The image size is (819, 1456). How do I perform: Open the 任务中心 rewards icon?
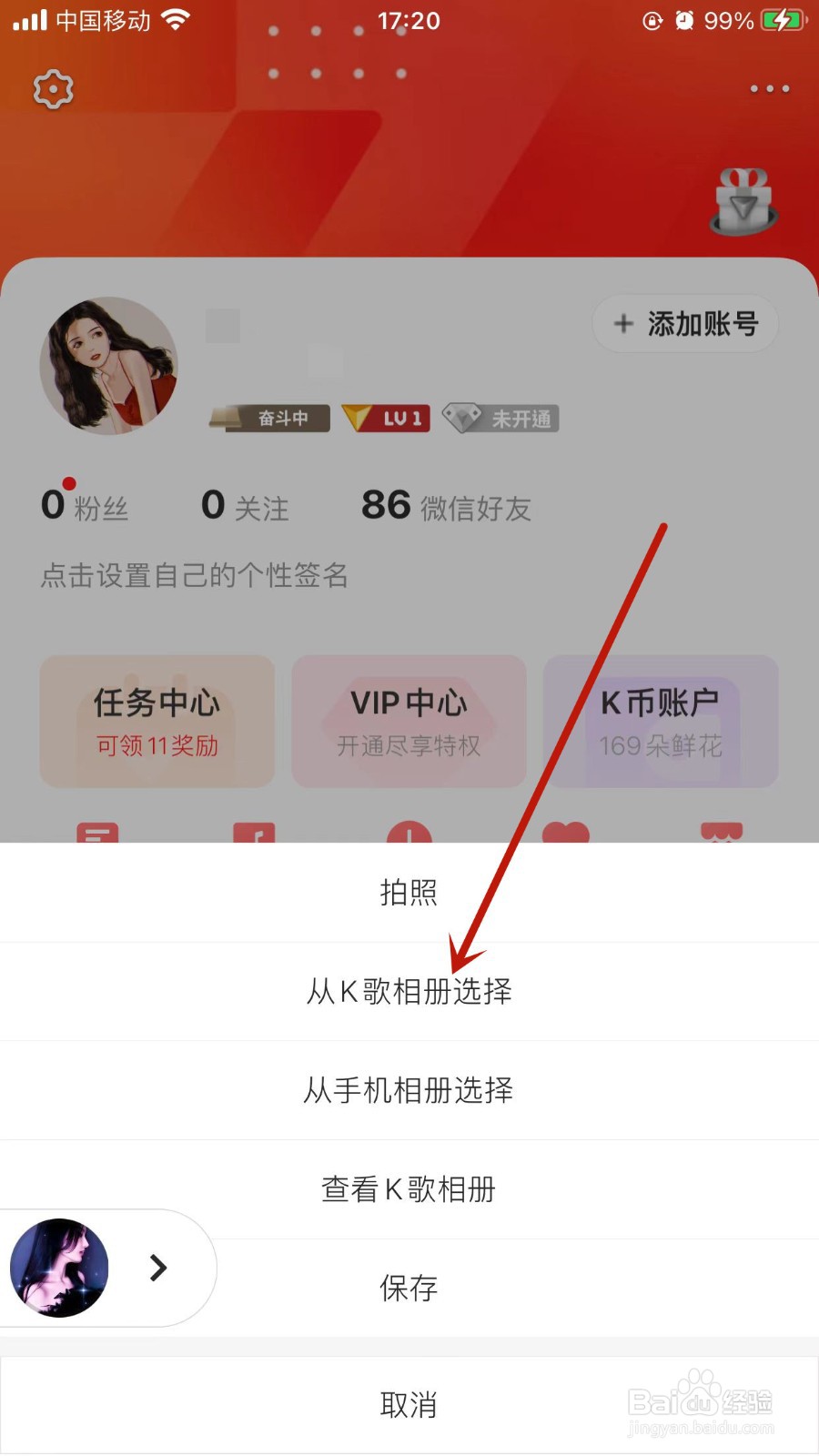[x=157, y=722]
